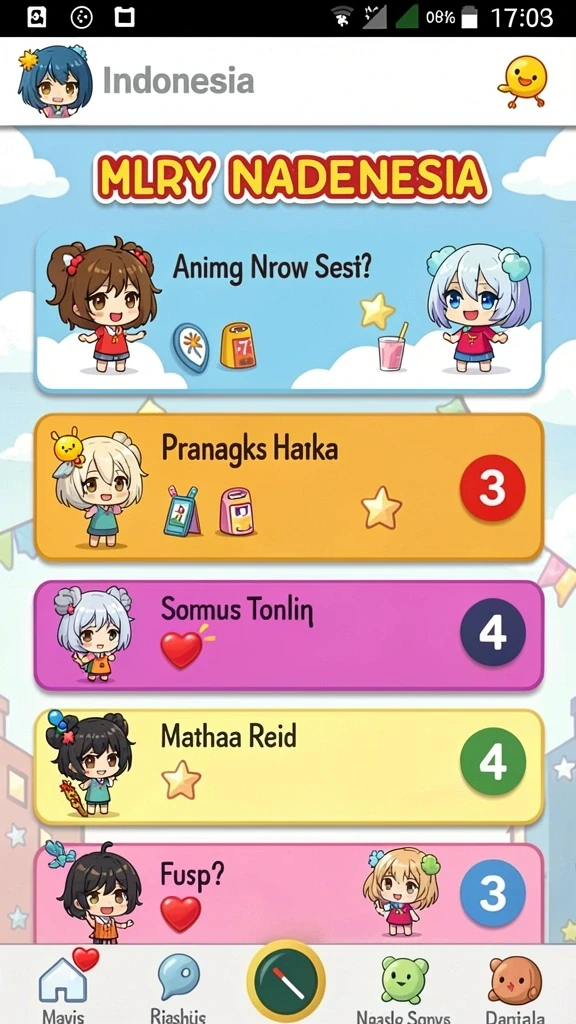The width and height of the screenshot is (576, 1024).
Task: Open the Mathaa Reid card
Action: pyautogui.click(x=289, y=767)
